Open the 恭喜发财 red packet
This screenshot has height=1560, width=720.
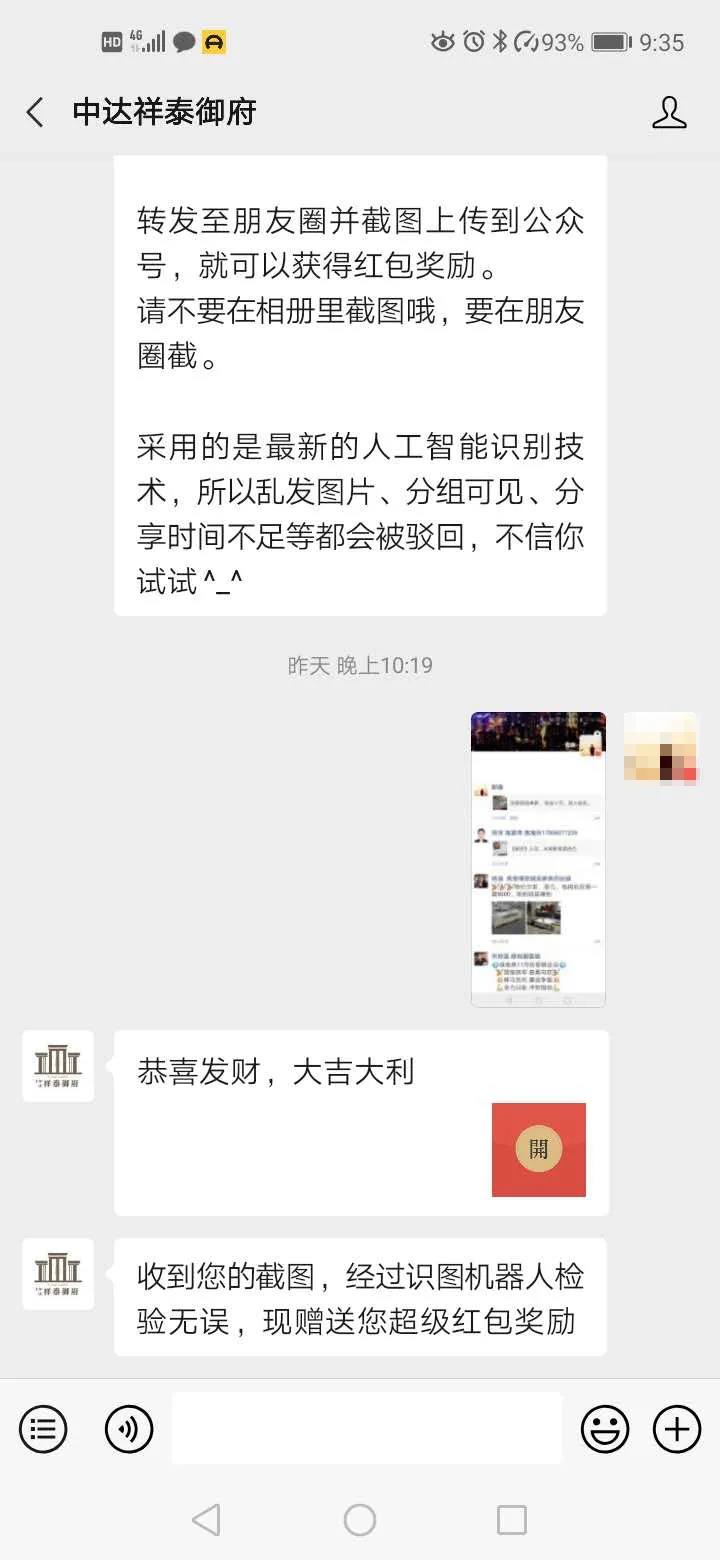click(538, 1149)
